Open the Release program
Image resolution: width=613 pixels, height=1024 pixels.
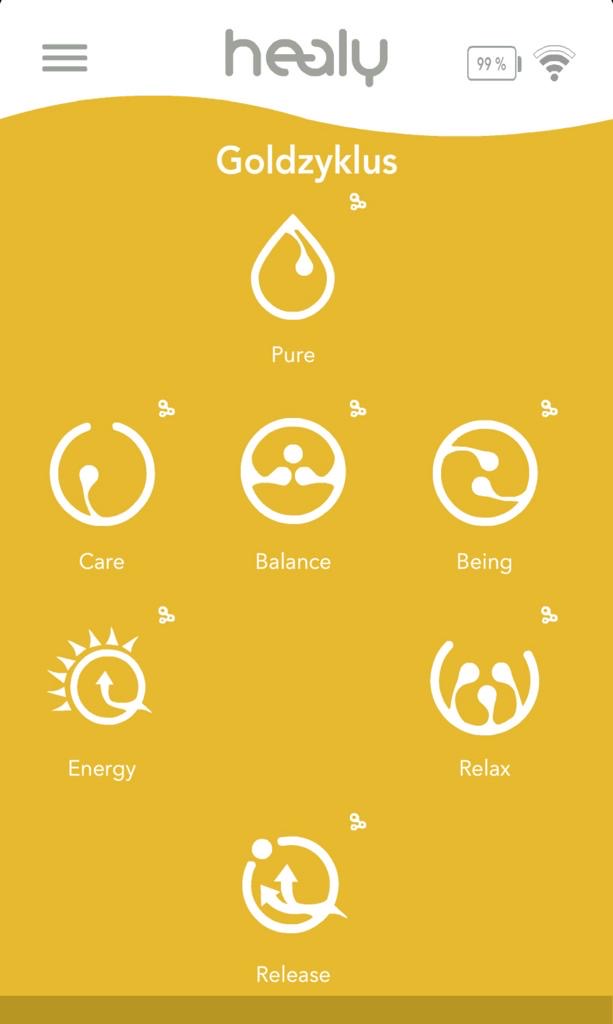click(x=292, y=885)
